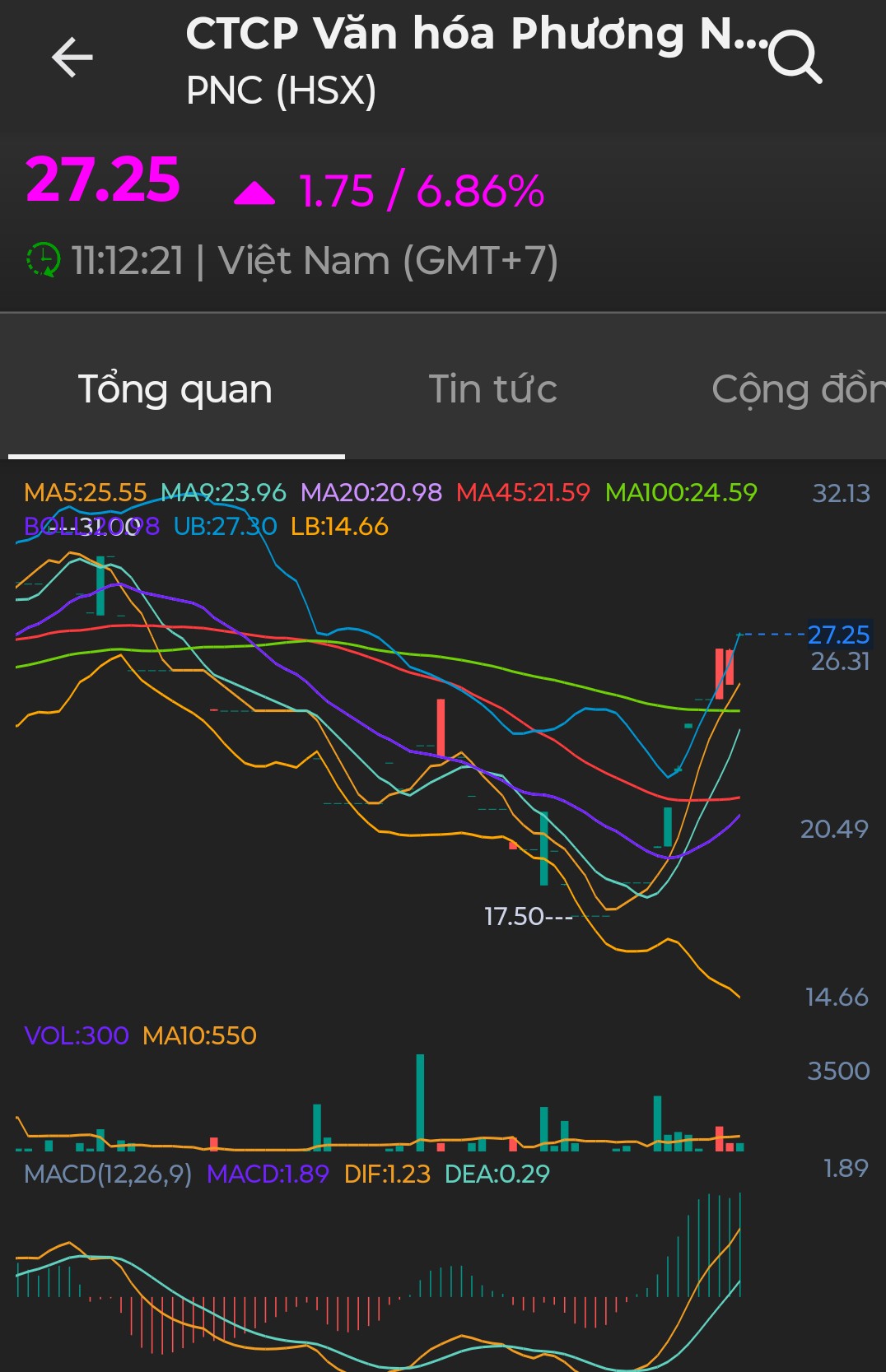Switch to the Tin tức tab

[x=492, y=389]
